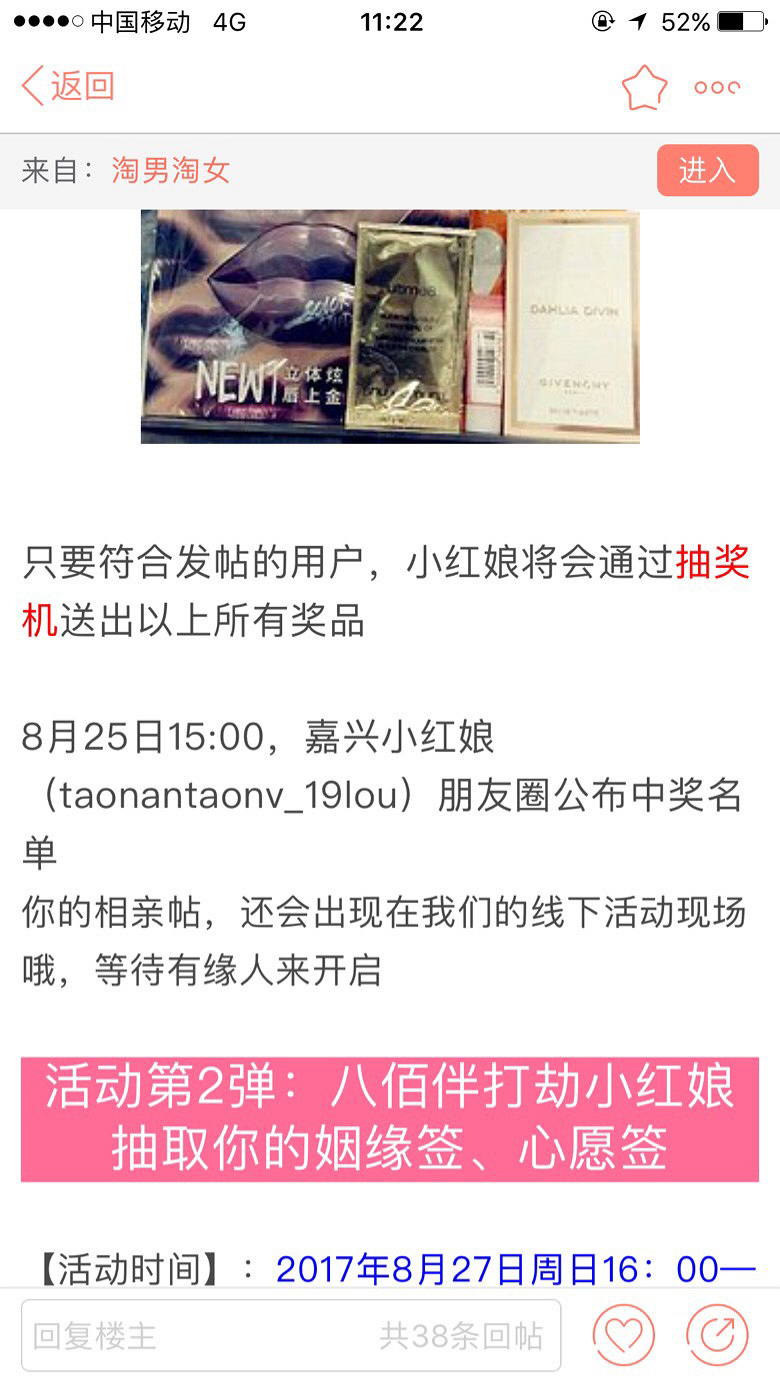Open the prize photo in the post

(x=390, y=326)
